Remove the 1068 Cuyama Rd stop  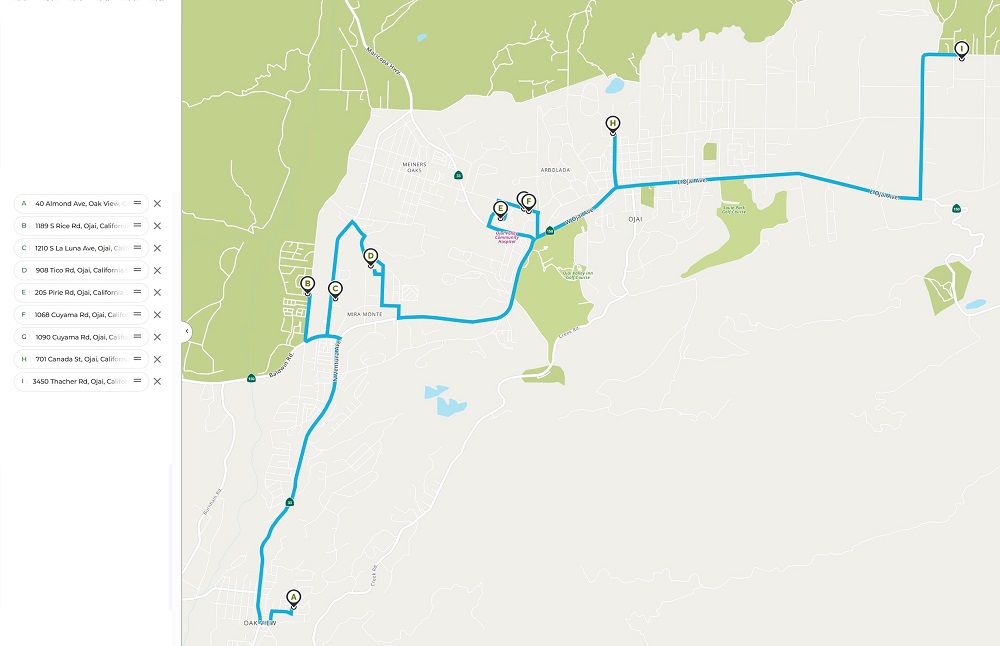[157, 314]
